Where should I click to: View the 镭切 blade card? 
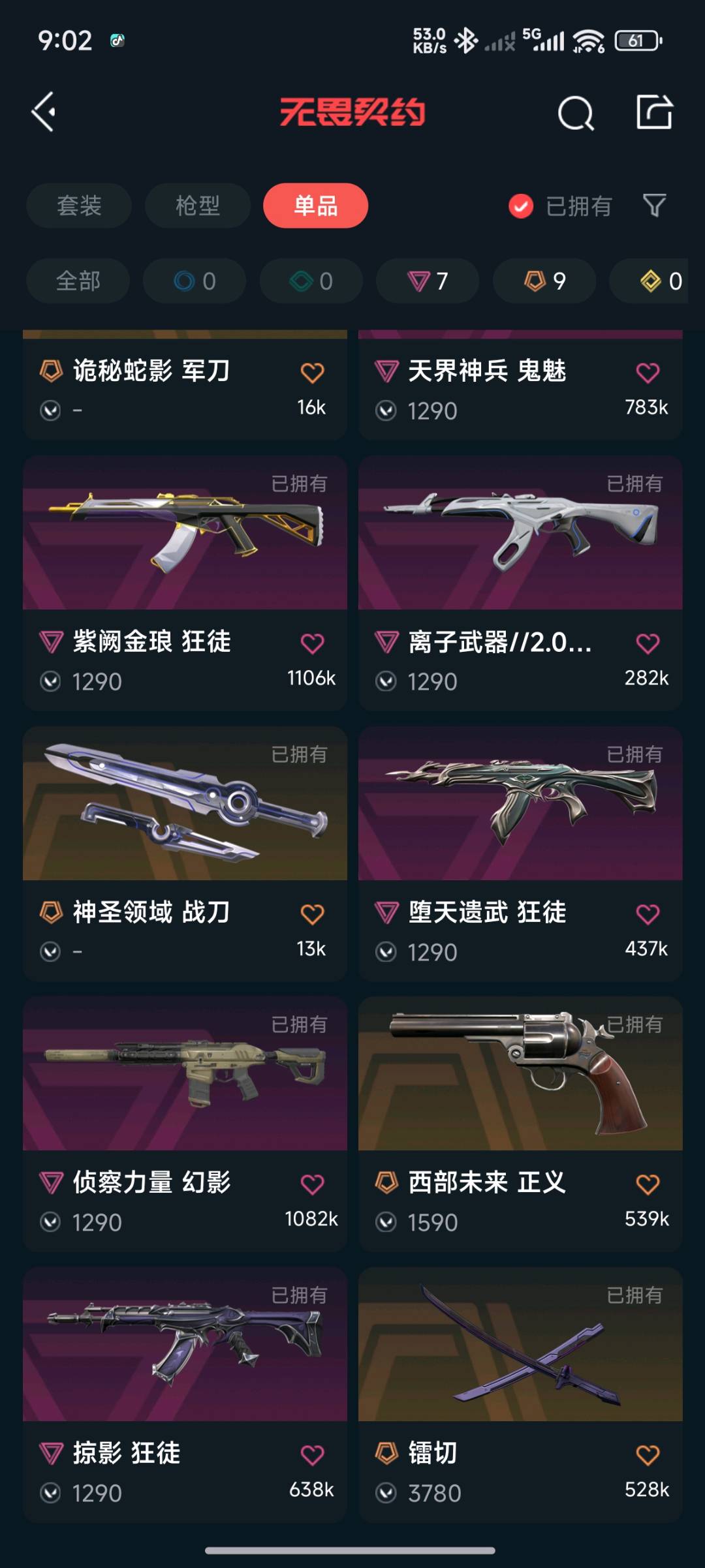coord(520,1394)
